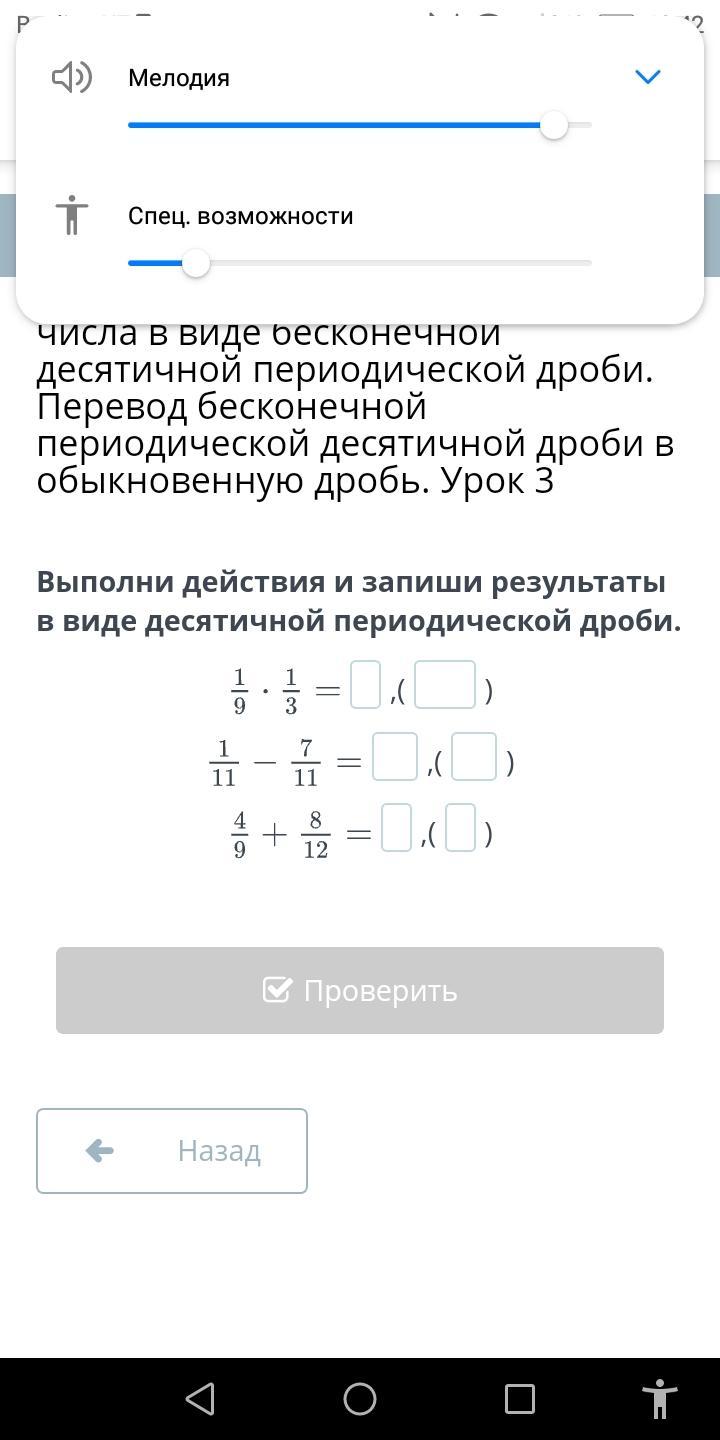This screenshot has width=720, height=1440.
Task: Enter period for 1/11 − 7/11
Action: [474, 757]
